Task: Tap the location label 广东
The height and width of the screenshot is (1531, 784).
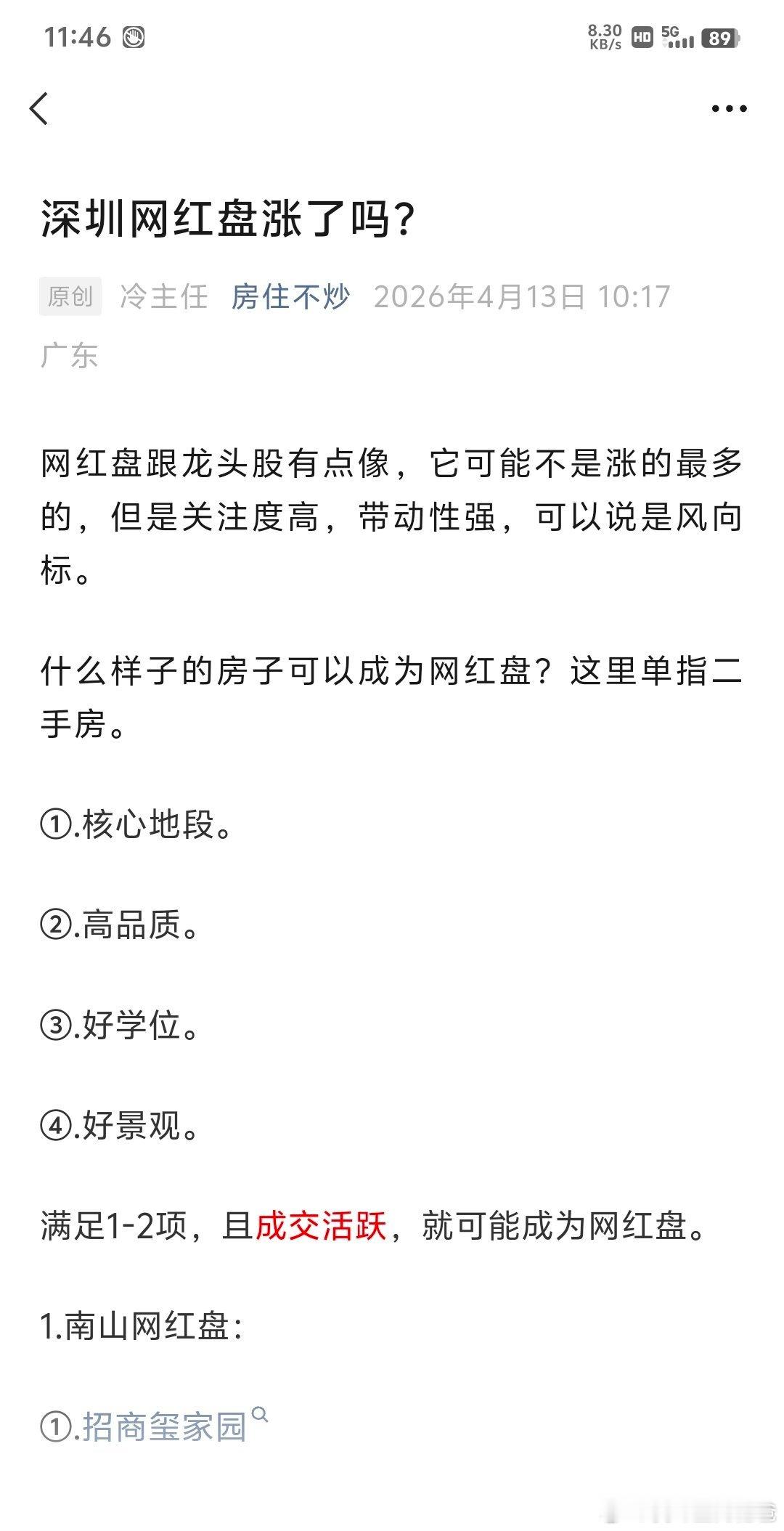Action: coord(69,354)
